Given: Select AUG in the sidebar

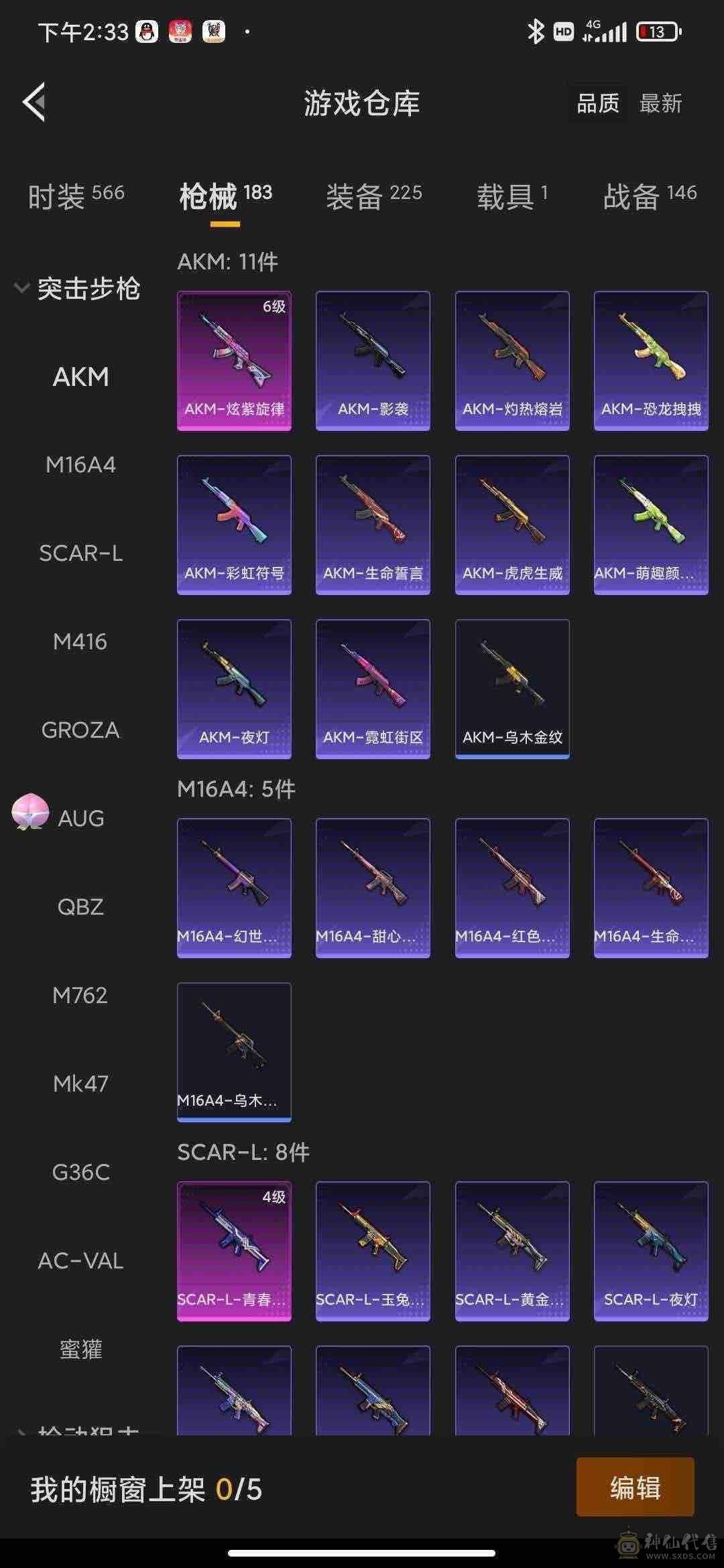Looking at the screenshot, I should (x=80, y=818).
